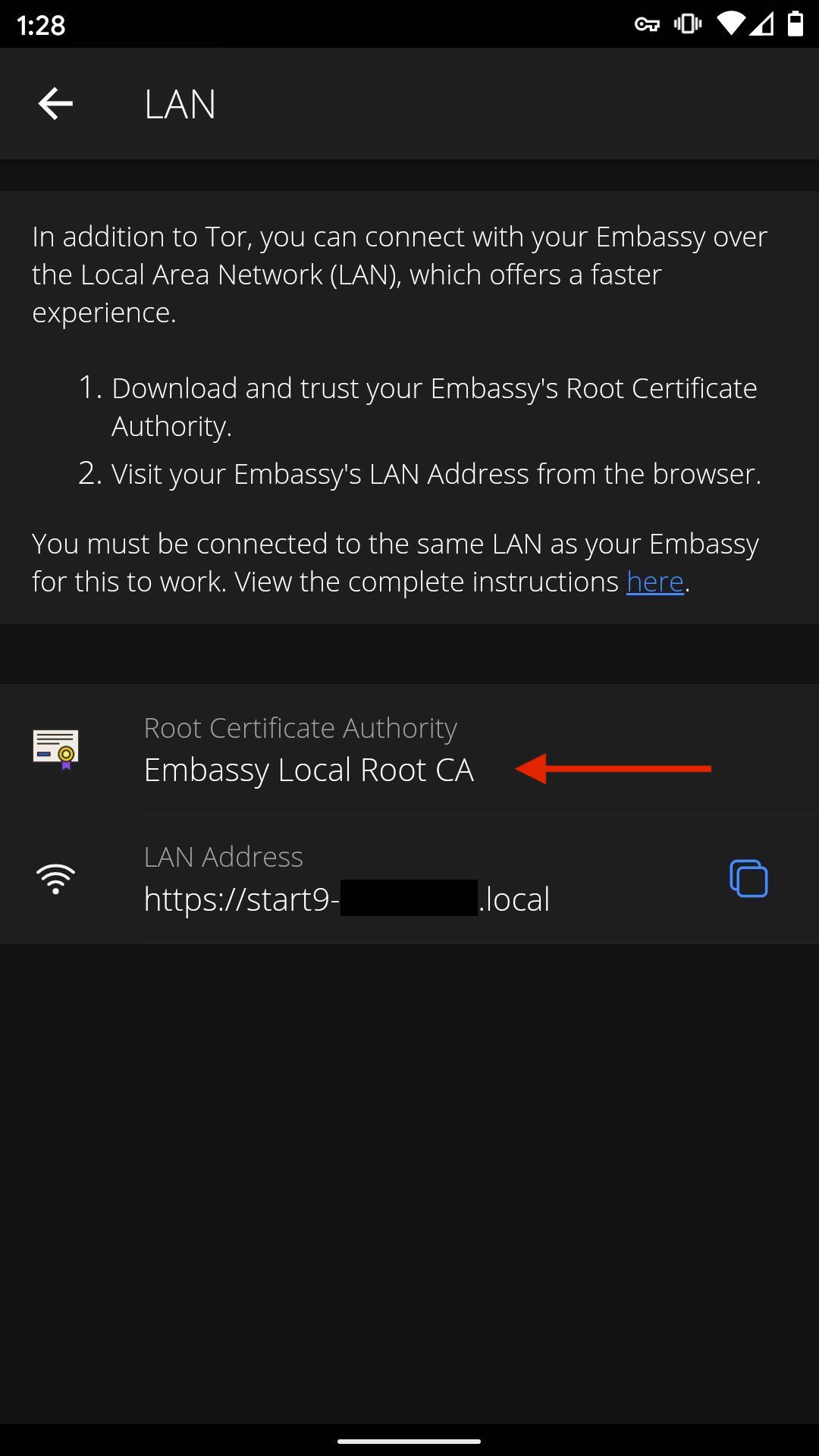Open the complete instructions via the here link
Viewport: 819px width, 1456px height.
pos(654,582)
